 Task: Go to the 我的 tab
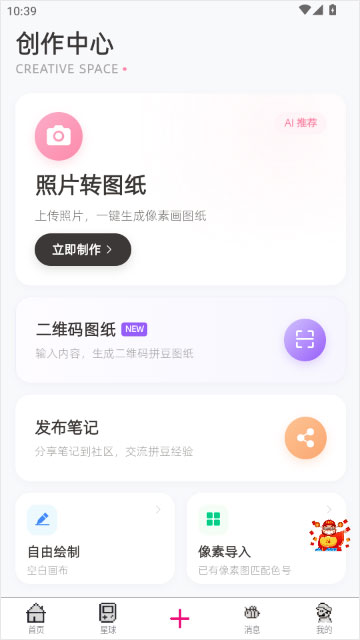(324, 618)
